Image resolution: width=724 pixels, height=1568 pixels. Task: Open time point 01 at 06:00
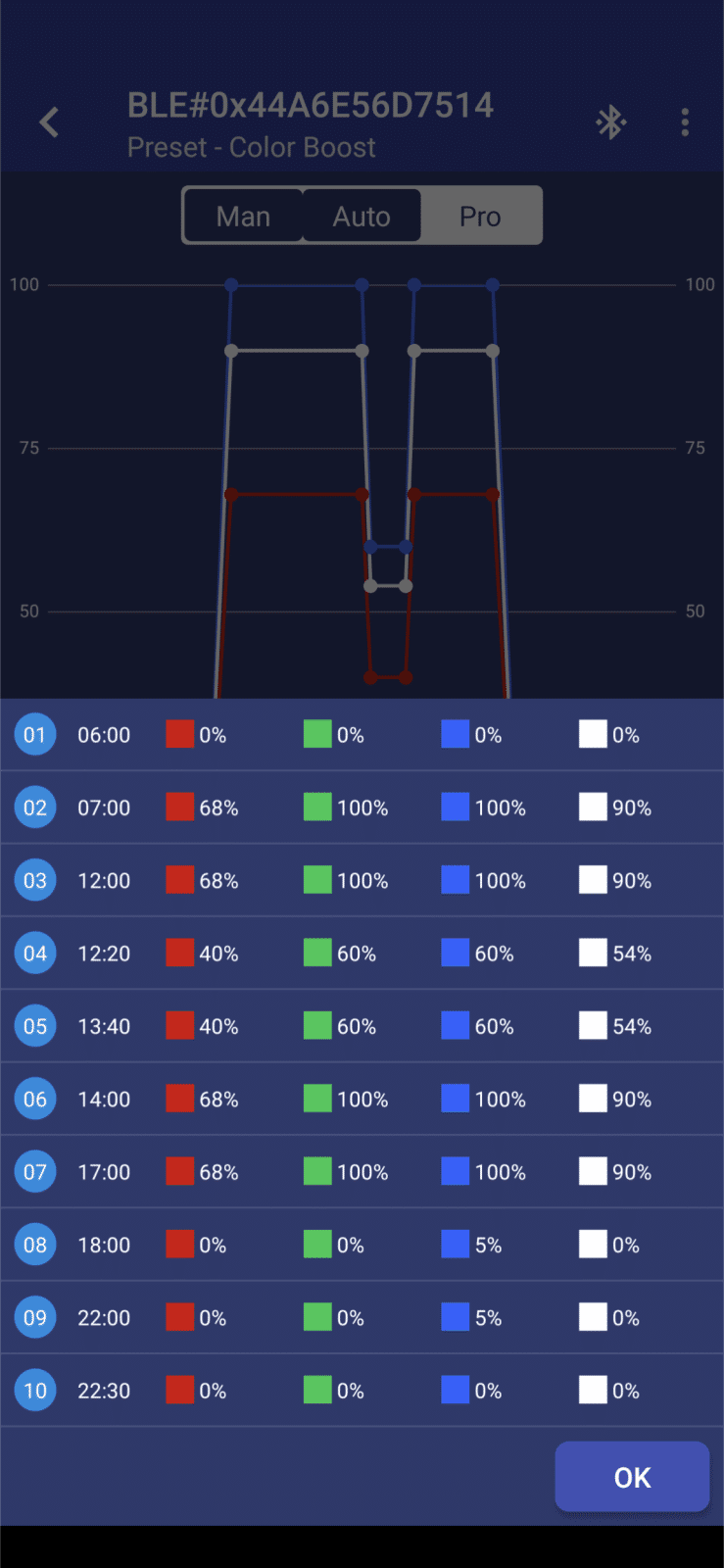click(35, 735)
